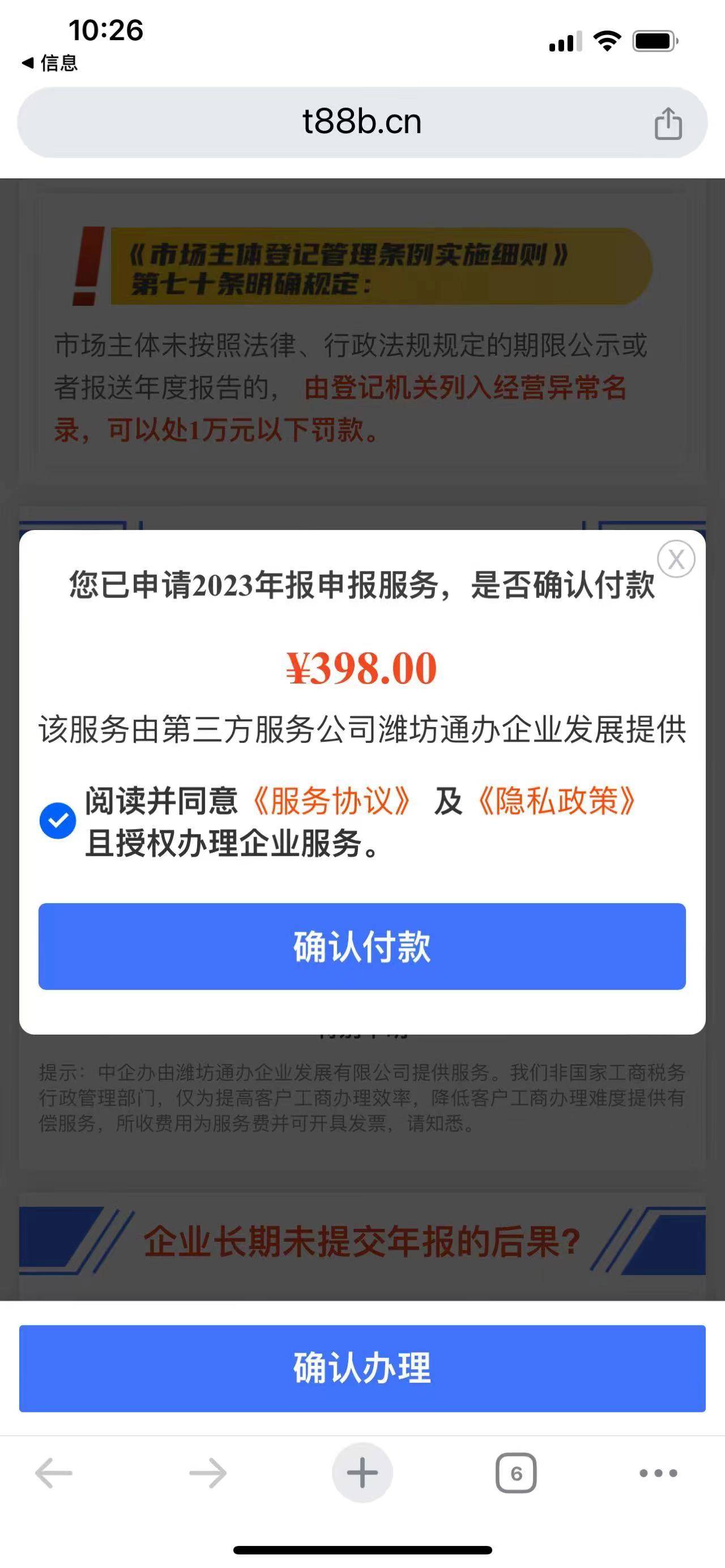Return to 信息 app
Image resolution: width=725 pixels, height=1568 pixels.
tap(50, 63)
